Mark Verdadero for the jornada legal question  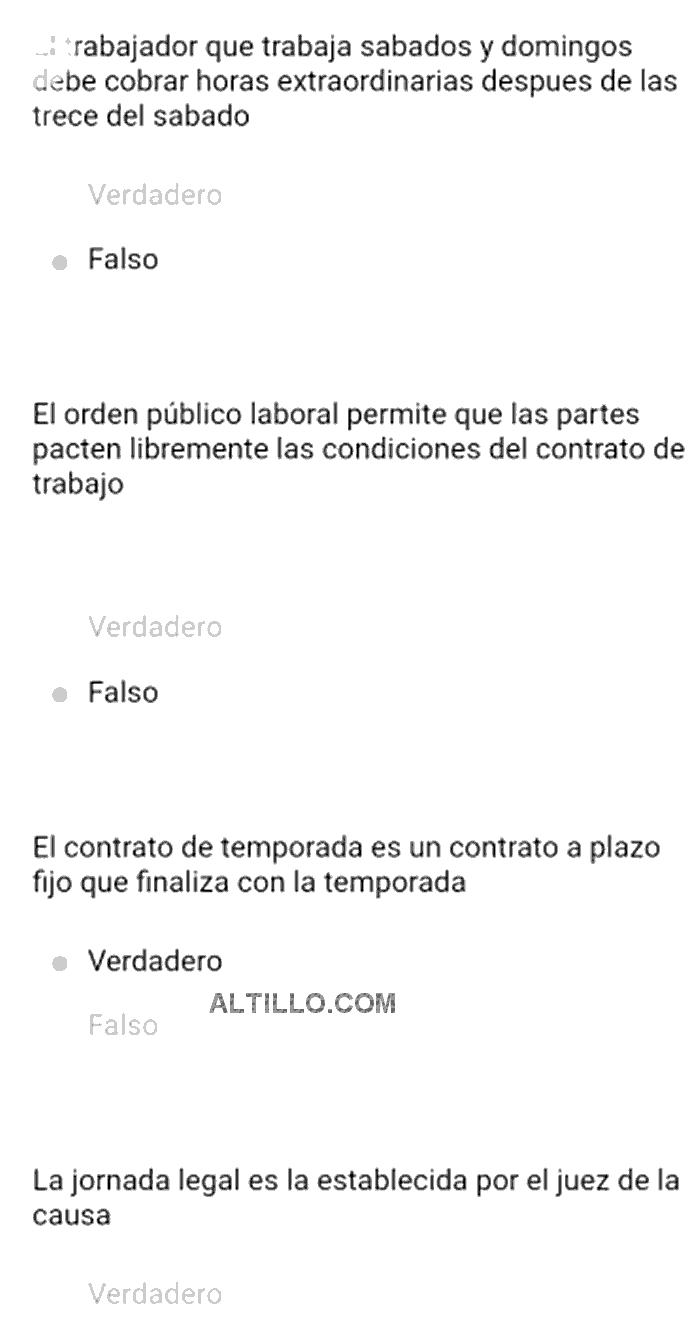[x=154, y=1294]
